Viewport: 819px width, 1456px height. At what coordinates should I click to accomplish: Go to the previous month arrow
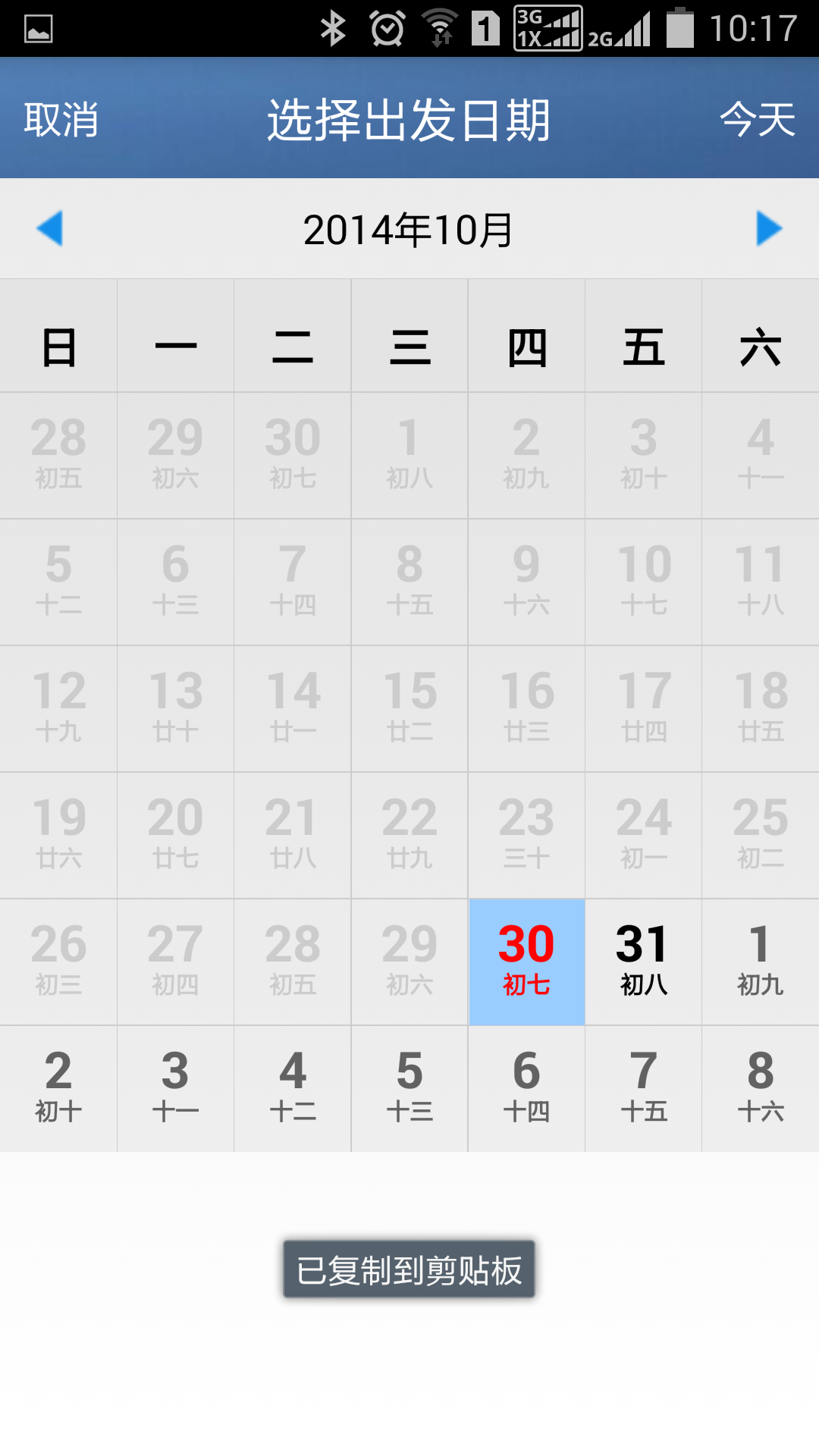click(50, 228)
